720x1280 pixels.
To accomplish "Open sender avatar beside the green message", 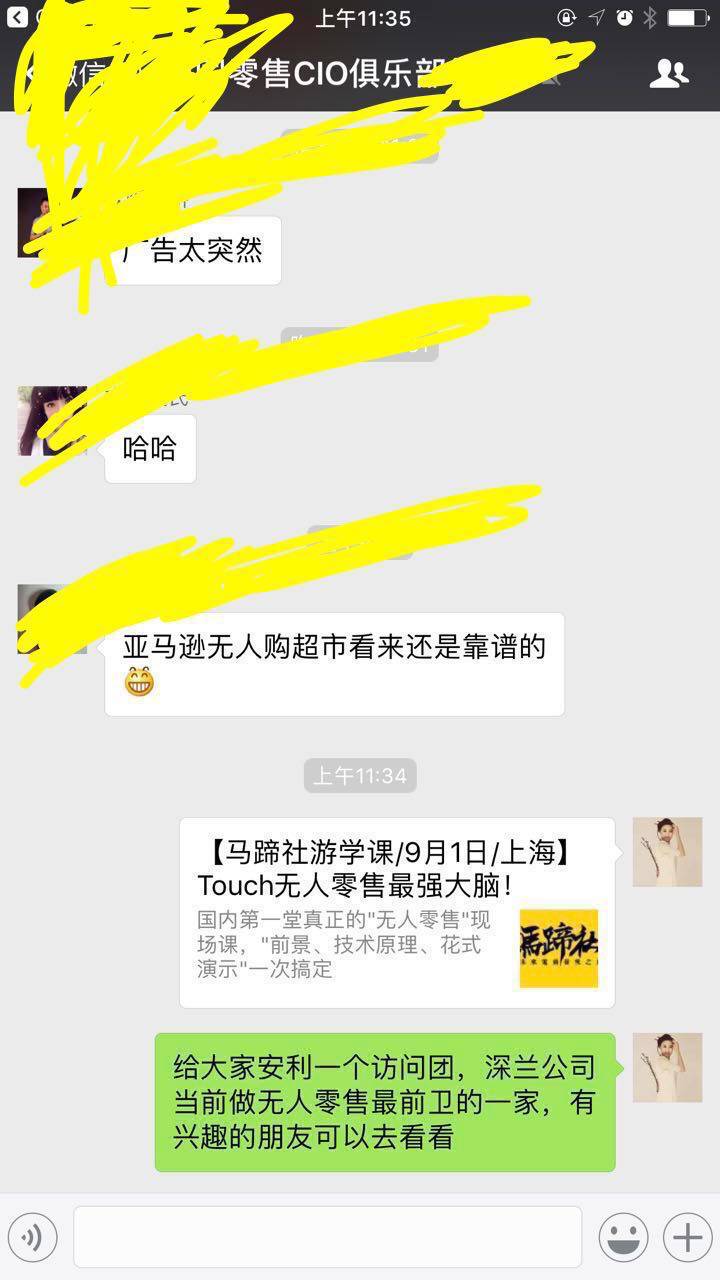I will coord(667,1067).
